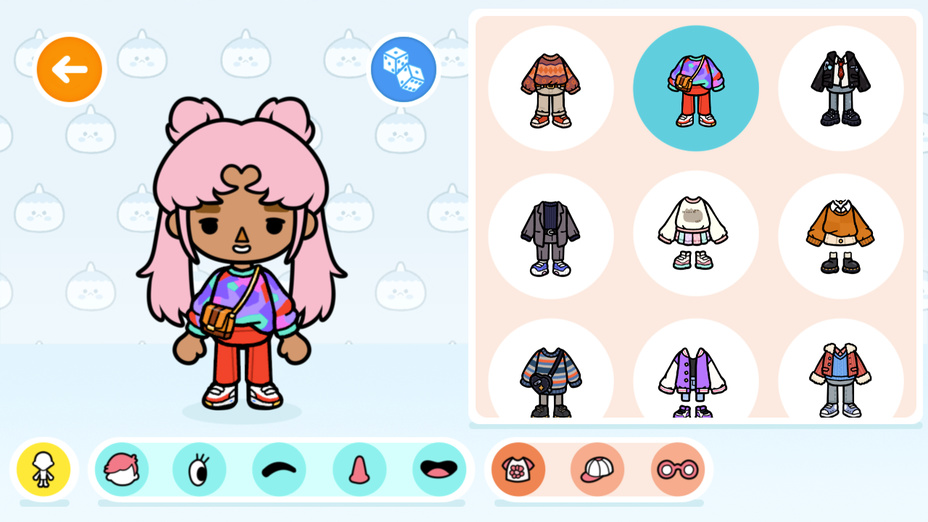Image resolution: width=928 pixels, height=522 pixels.
Task: Open the glasses category
Action: [x=677, y=470]
